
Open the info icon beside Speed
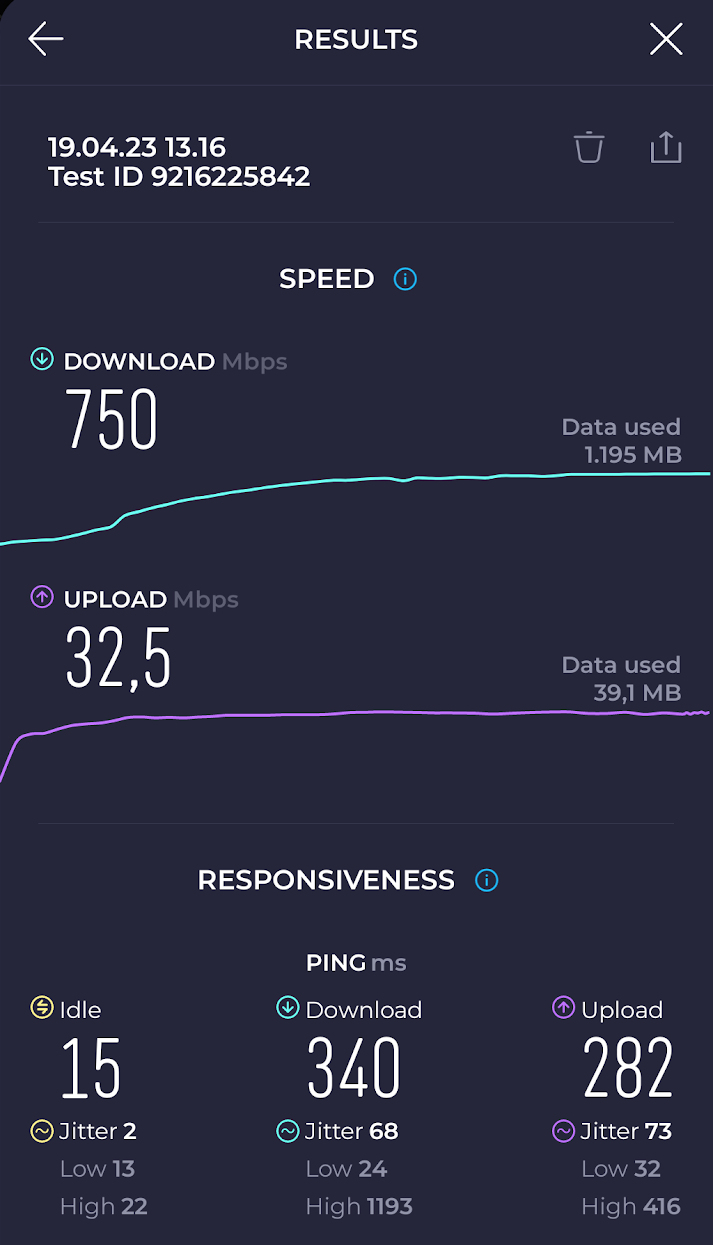pos(405,279)
